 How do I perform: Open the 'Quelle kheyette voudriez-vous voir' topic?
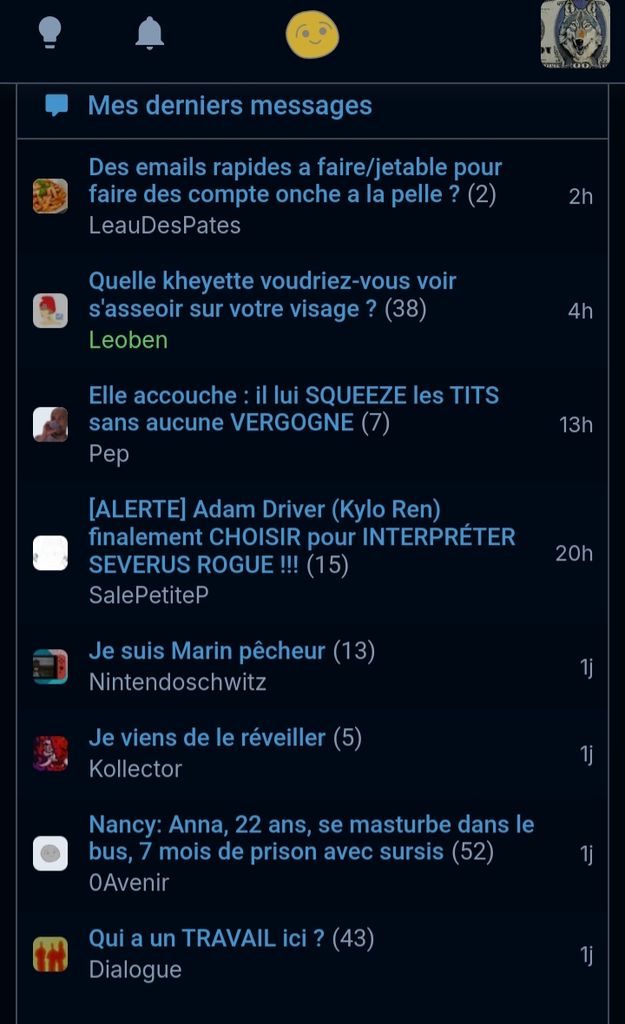point(271,295)
